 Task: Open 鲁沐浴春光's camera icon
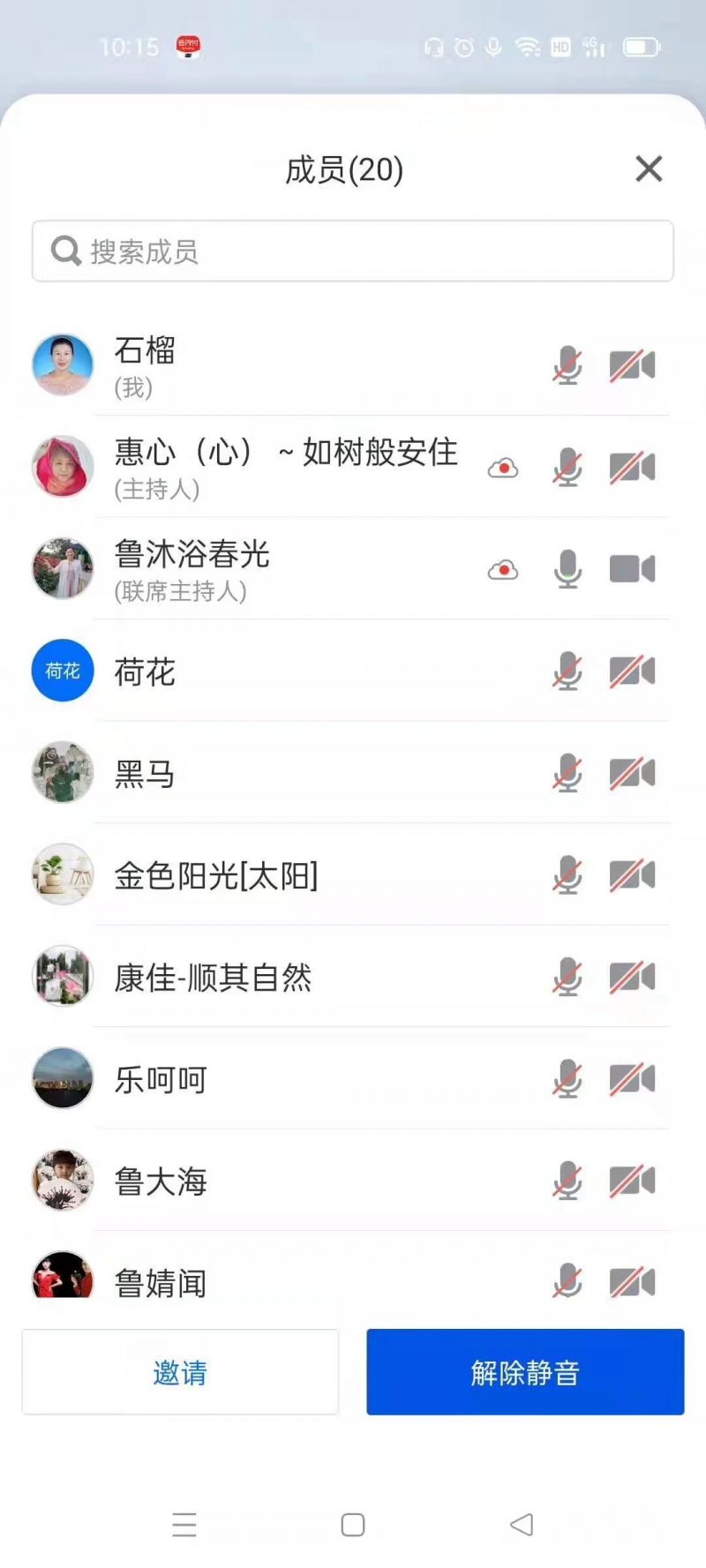(x=632, y=569)
